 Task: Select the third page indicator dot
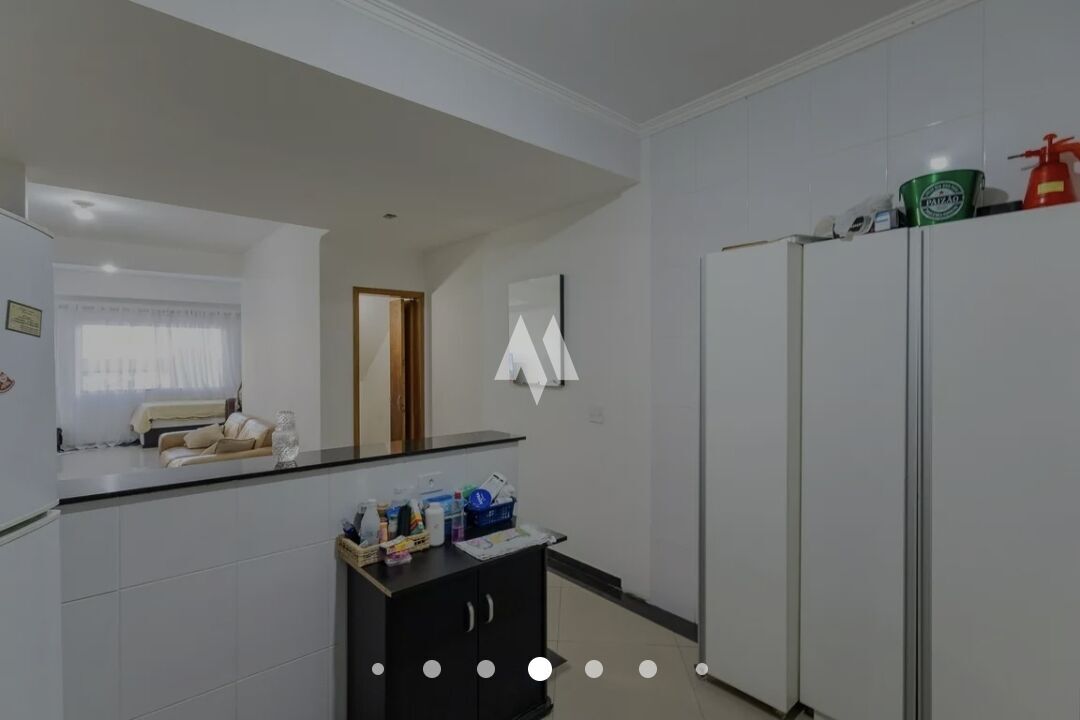(486, 669)
